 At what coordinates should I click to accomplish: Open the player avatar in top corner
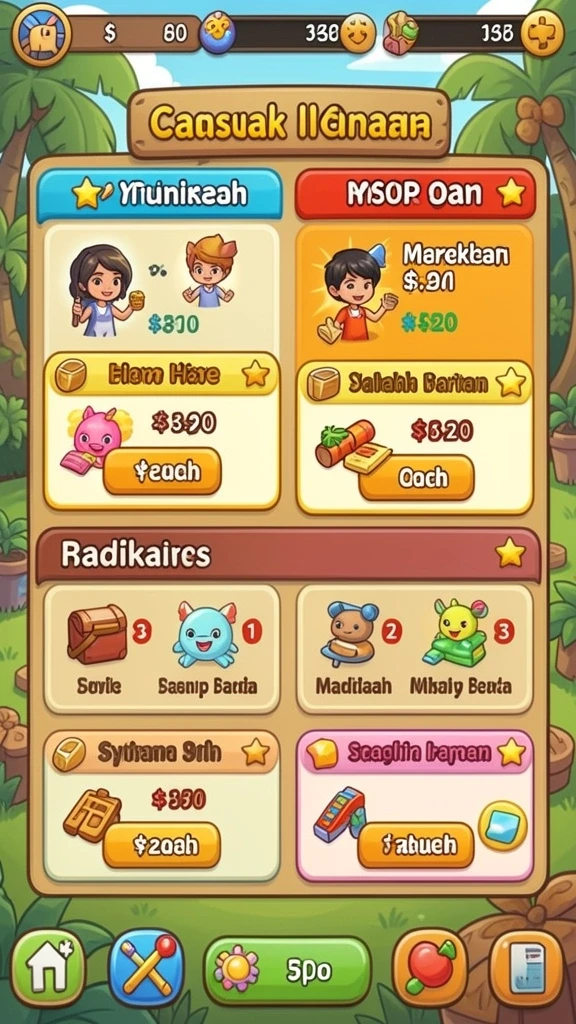(41, 34)
